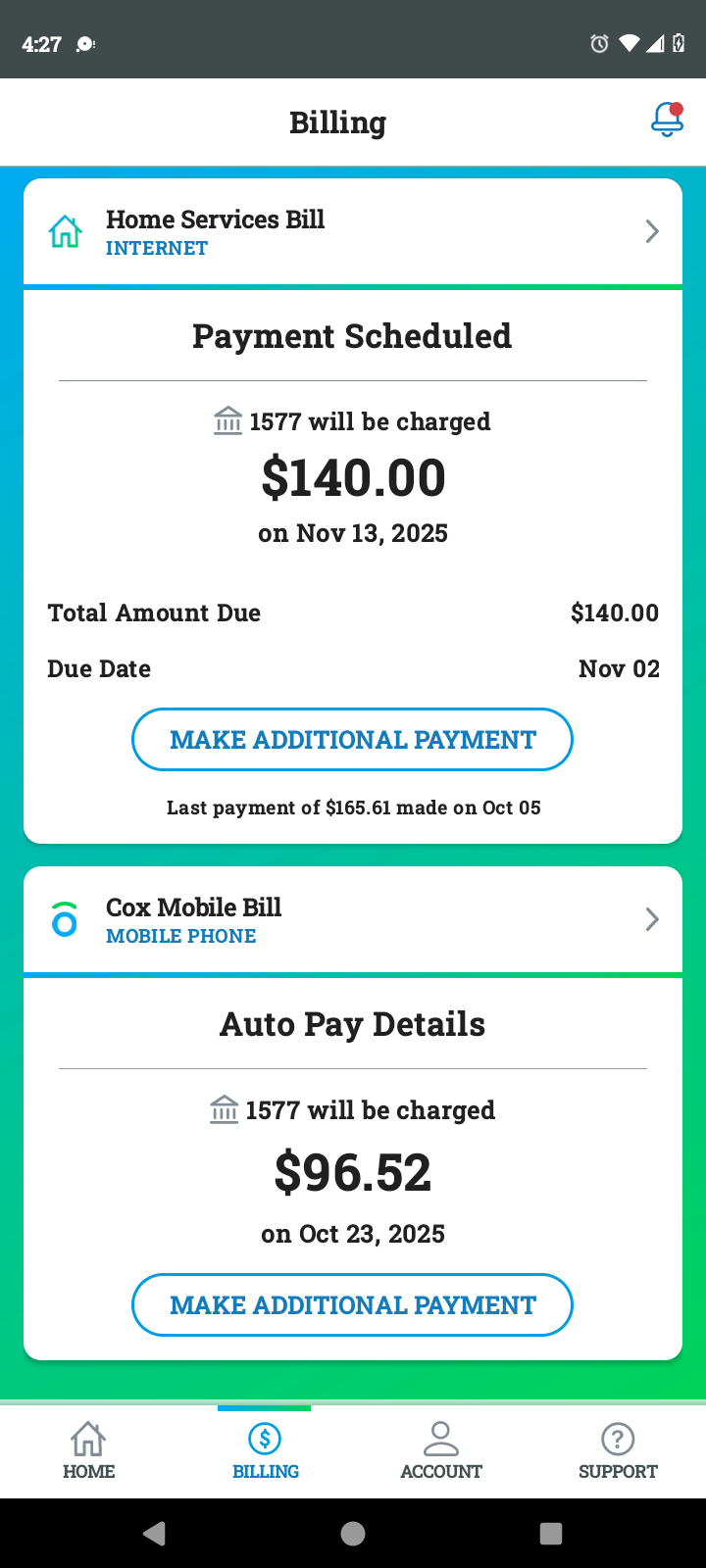Screen dimensions: 706x1568
Task: Go to the Account tab
Action: [441, 1451]
